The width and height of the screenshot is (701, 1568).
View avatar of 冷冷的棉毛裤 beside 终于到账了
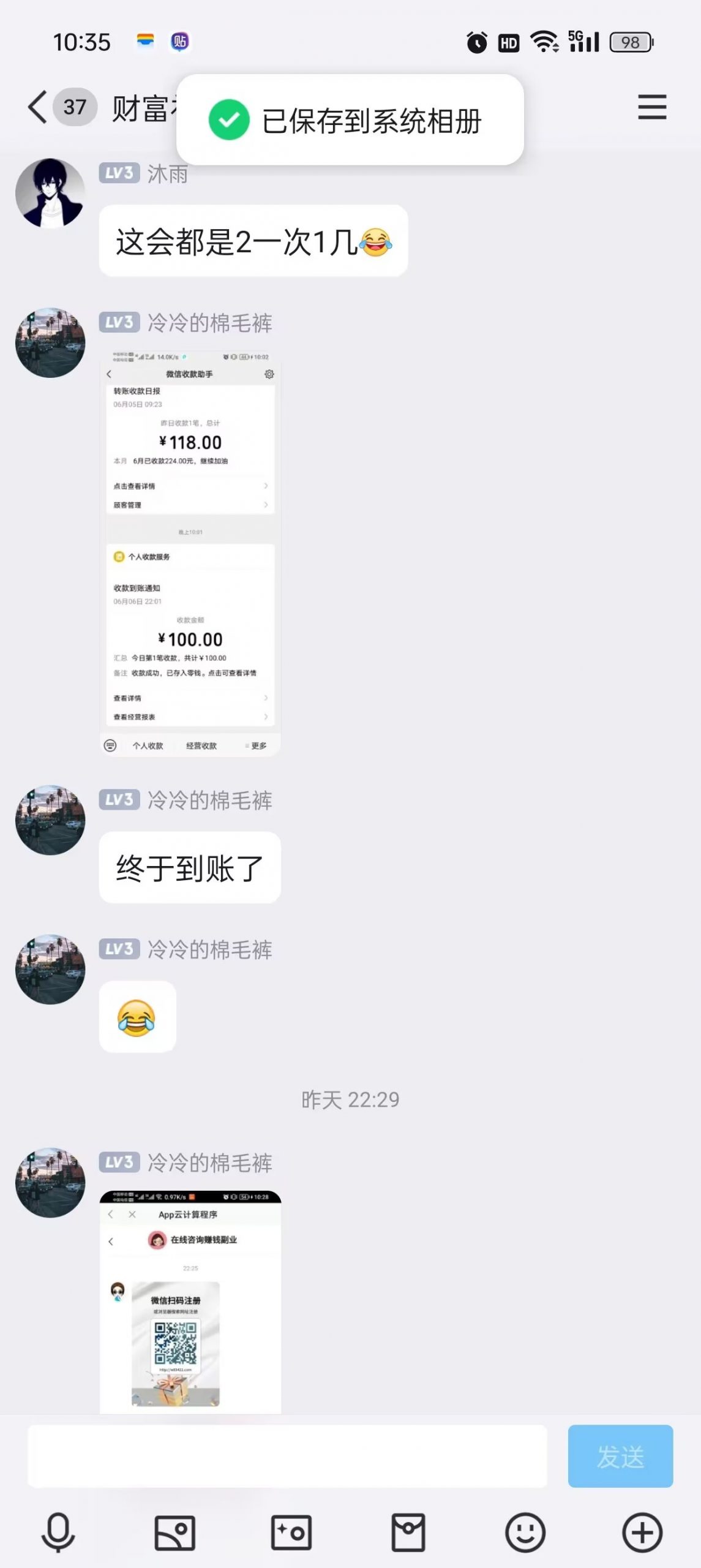pos(50,820)
